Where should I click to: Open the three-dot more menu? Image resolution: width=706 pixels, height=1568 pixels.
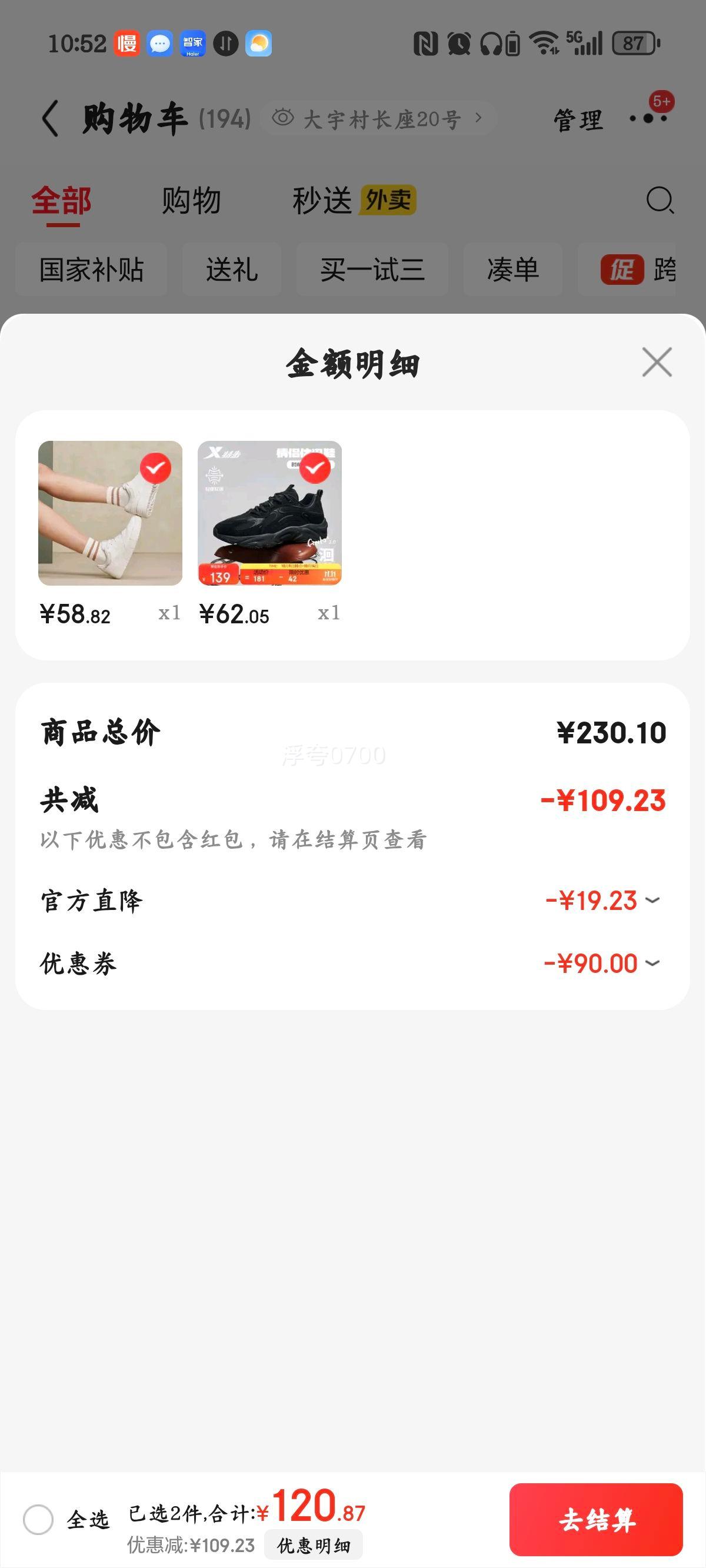click(648, 118)
